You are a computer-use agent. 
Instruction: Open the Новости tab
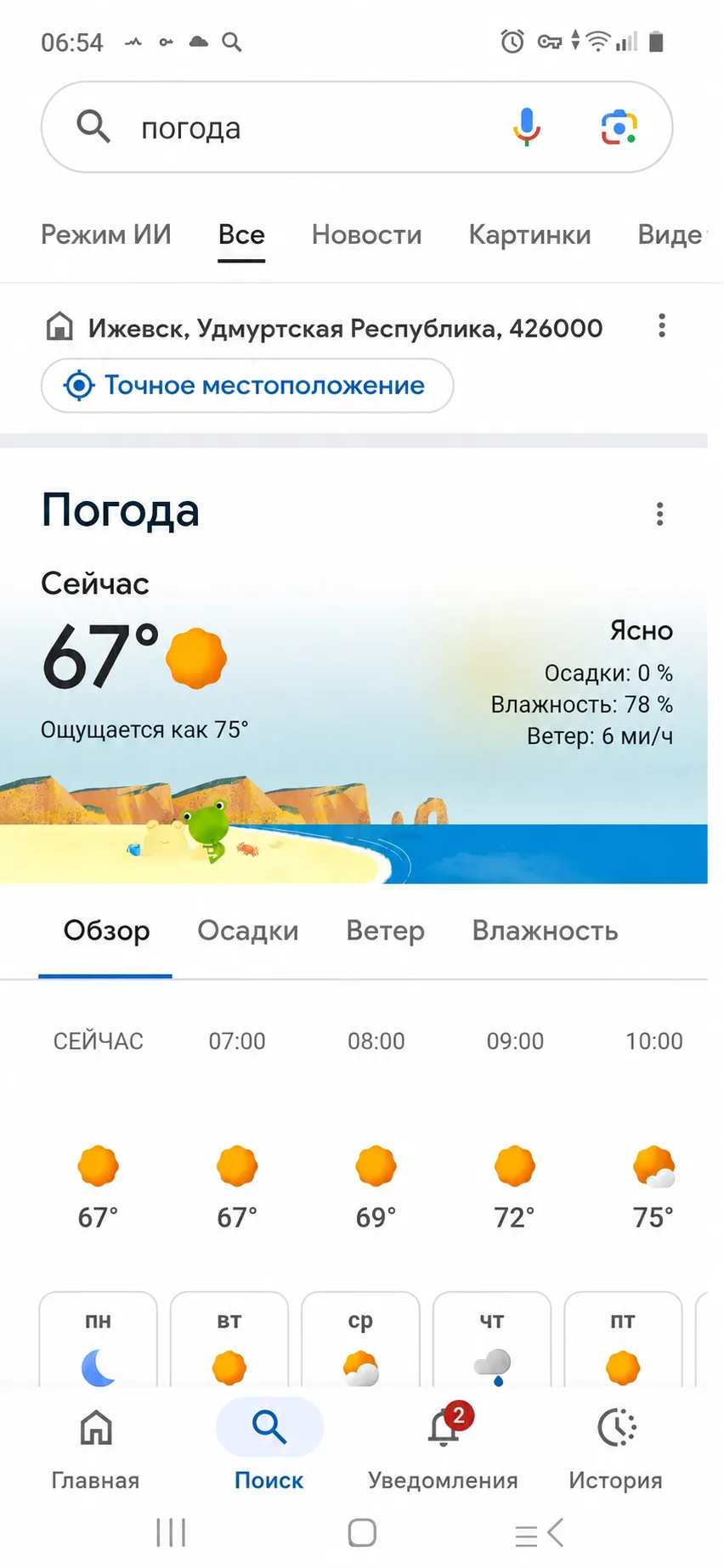[366, 234]
